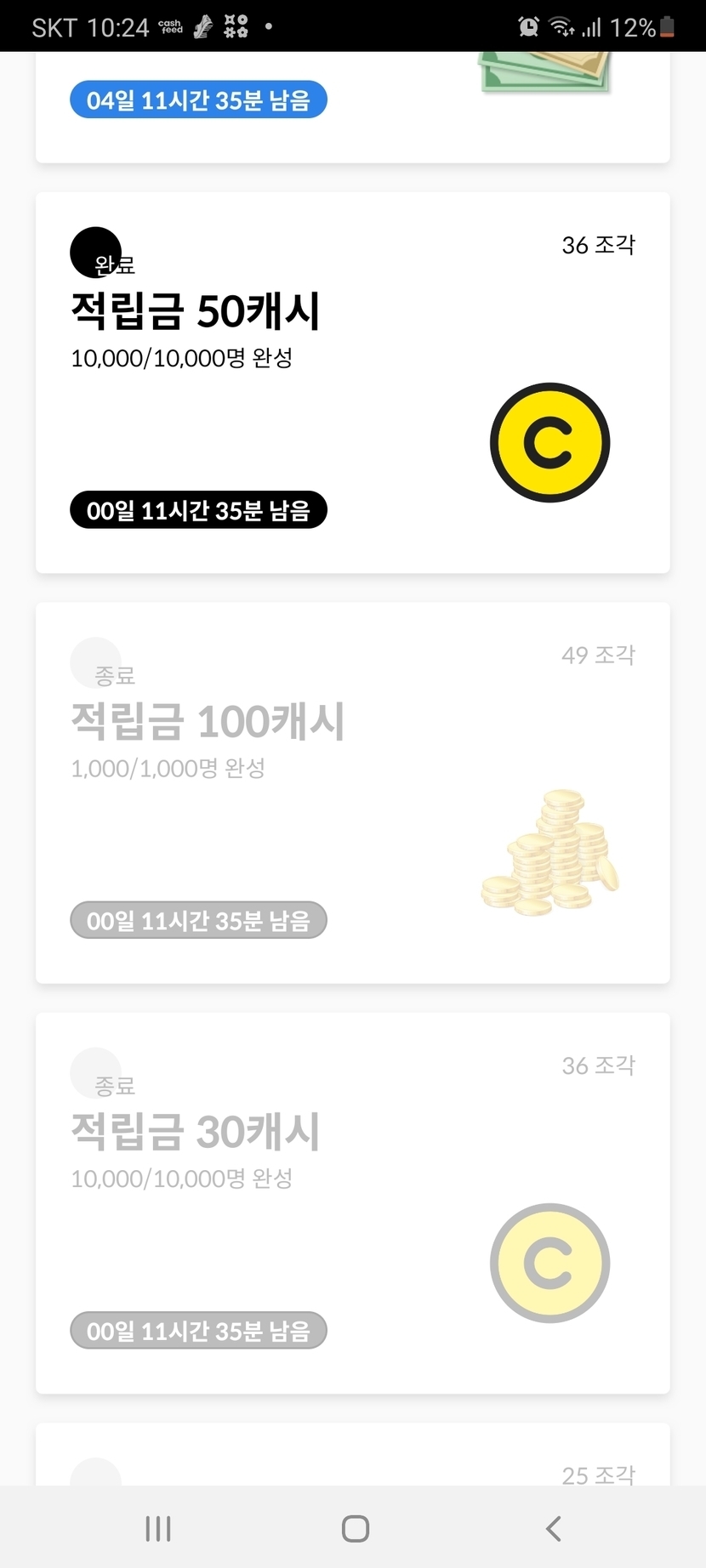The image size is (706, 1568).
Task: Select the ended 적립금 30캐시 card
Action: click(352, 1202)
